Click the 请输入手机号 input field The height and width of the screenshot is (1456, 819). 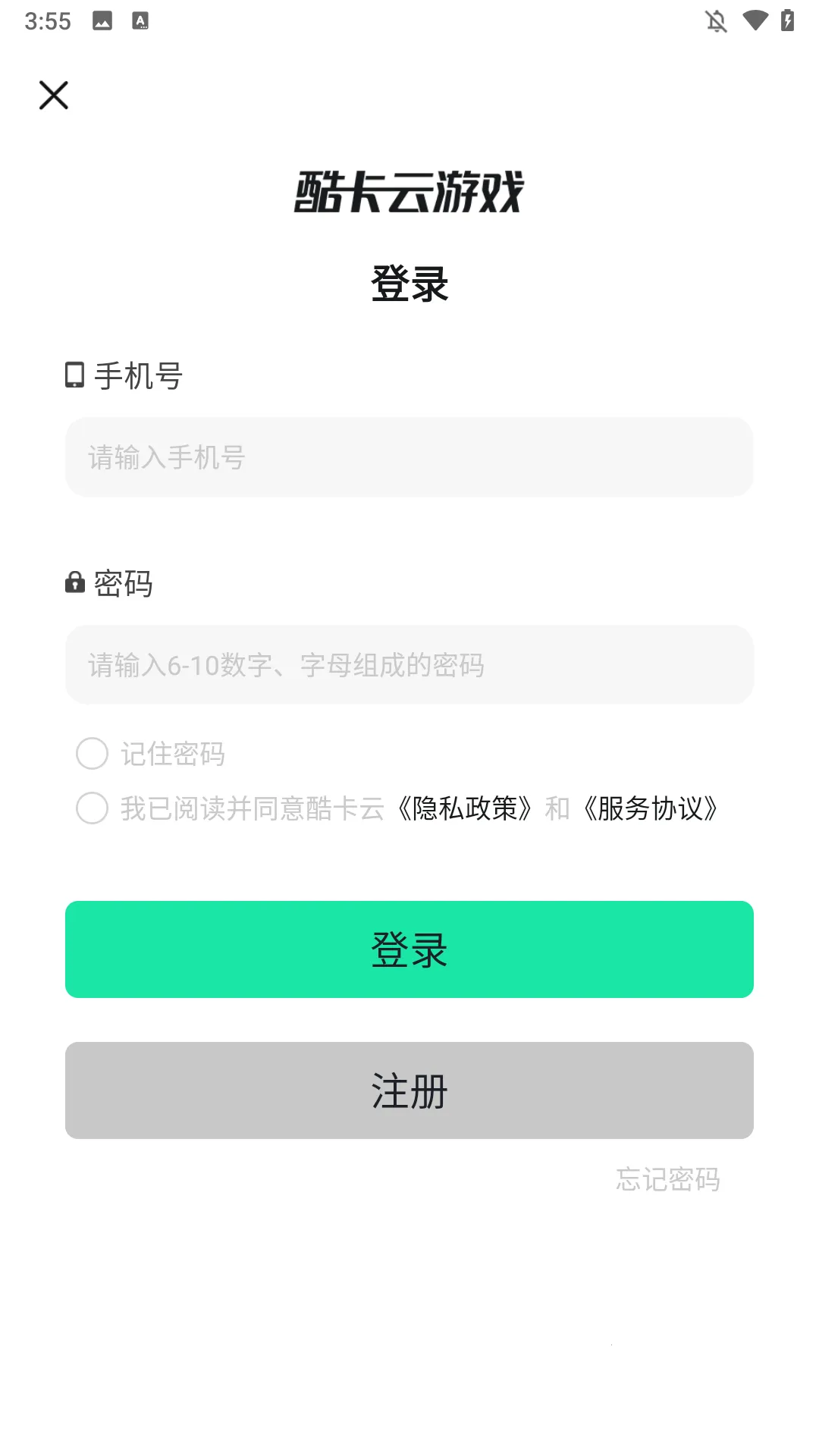409,457
